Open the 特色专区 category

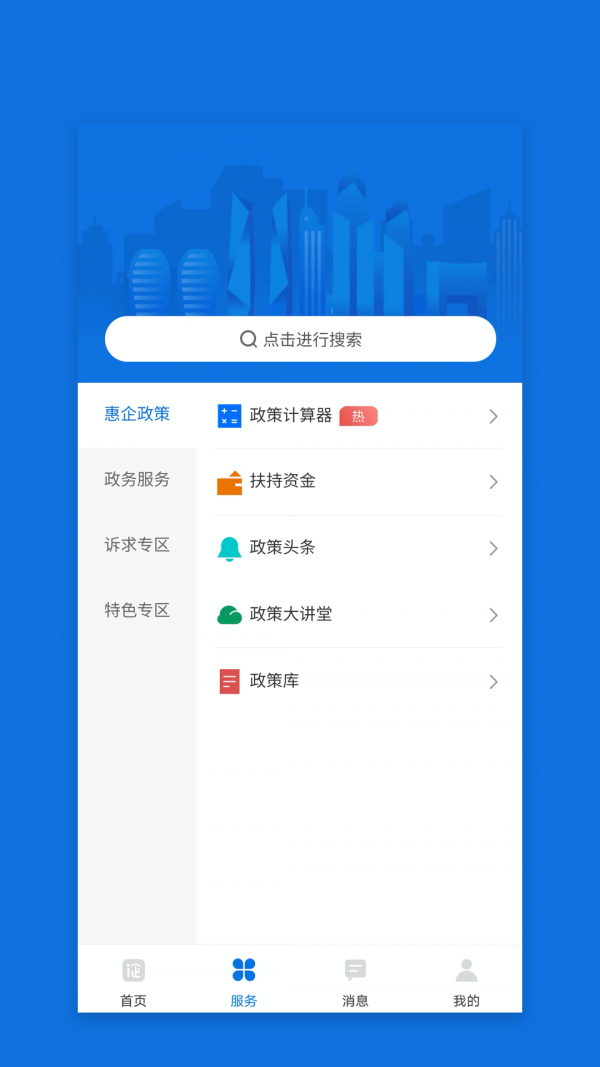137,610
